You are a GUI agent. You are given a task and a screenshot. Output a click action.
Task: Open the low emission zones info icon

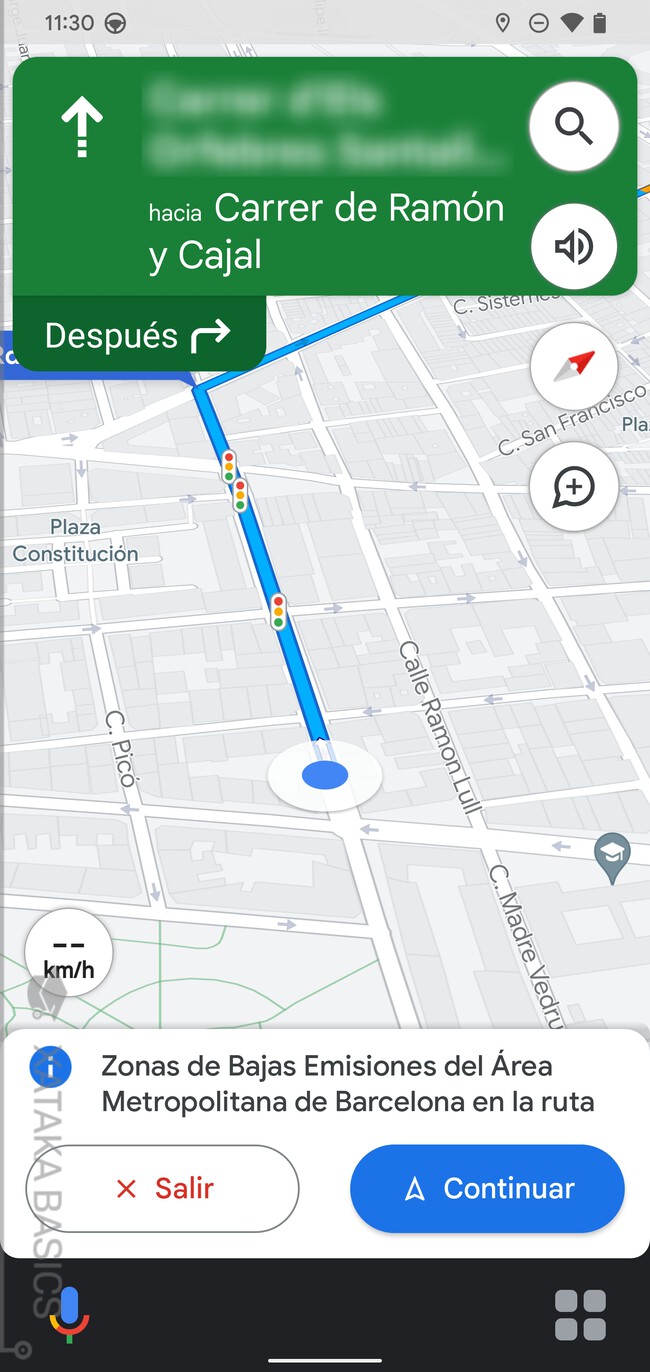pos(51,1068)
